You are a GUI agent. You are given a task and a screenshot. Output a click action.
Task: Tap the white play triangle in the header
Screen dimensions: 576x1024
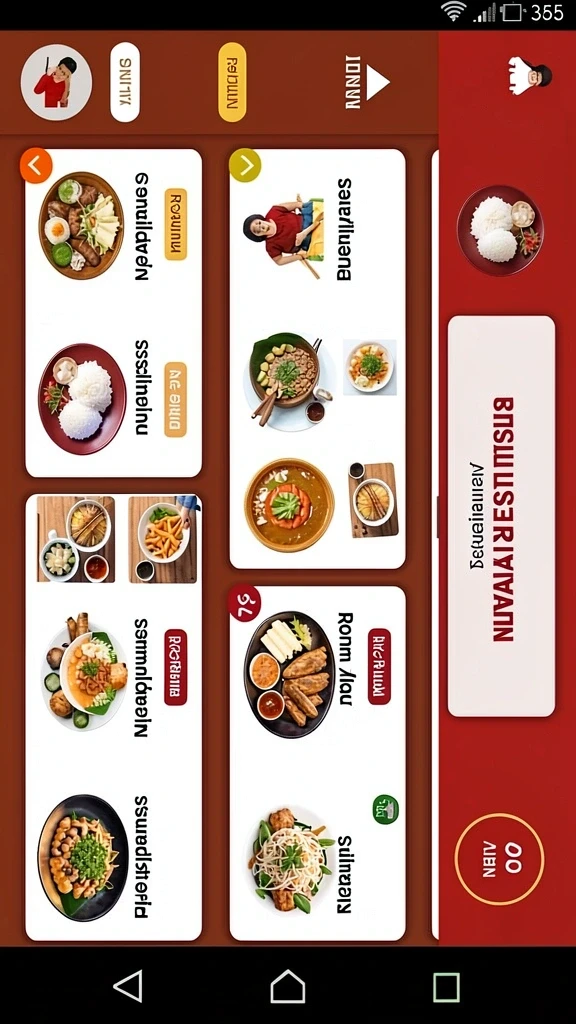click(377, 83)
